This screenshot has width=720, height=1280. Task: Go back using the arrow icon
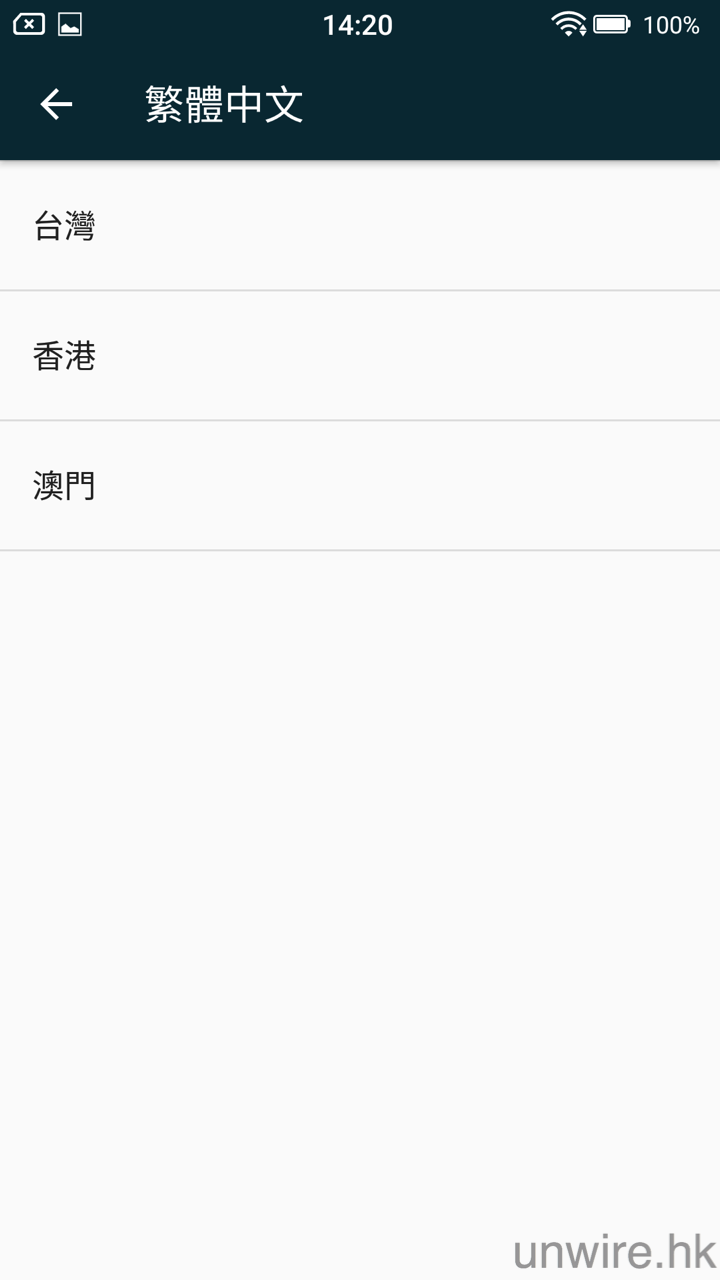pyautogui.click(x=56, y=104)
